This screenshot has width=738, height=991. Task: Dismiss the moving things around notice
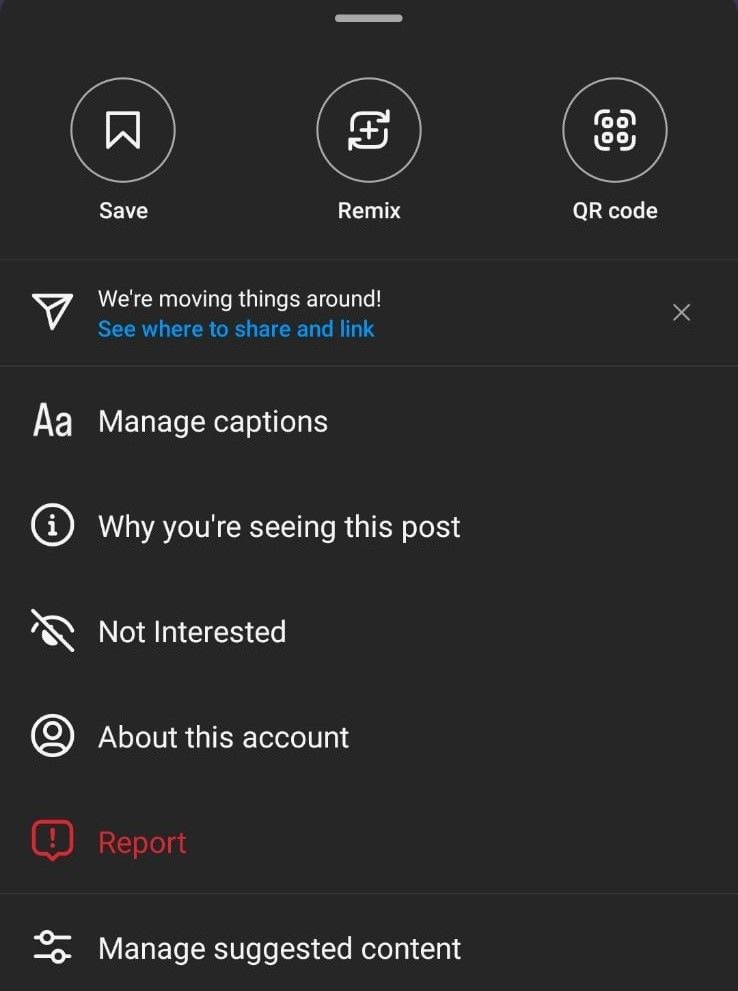pyautogui.click(x=681, y=312)
